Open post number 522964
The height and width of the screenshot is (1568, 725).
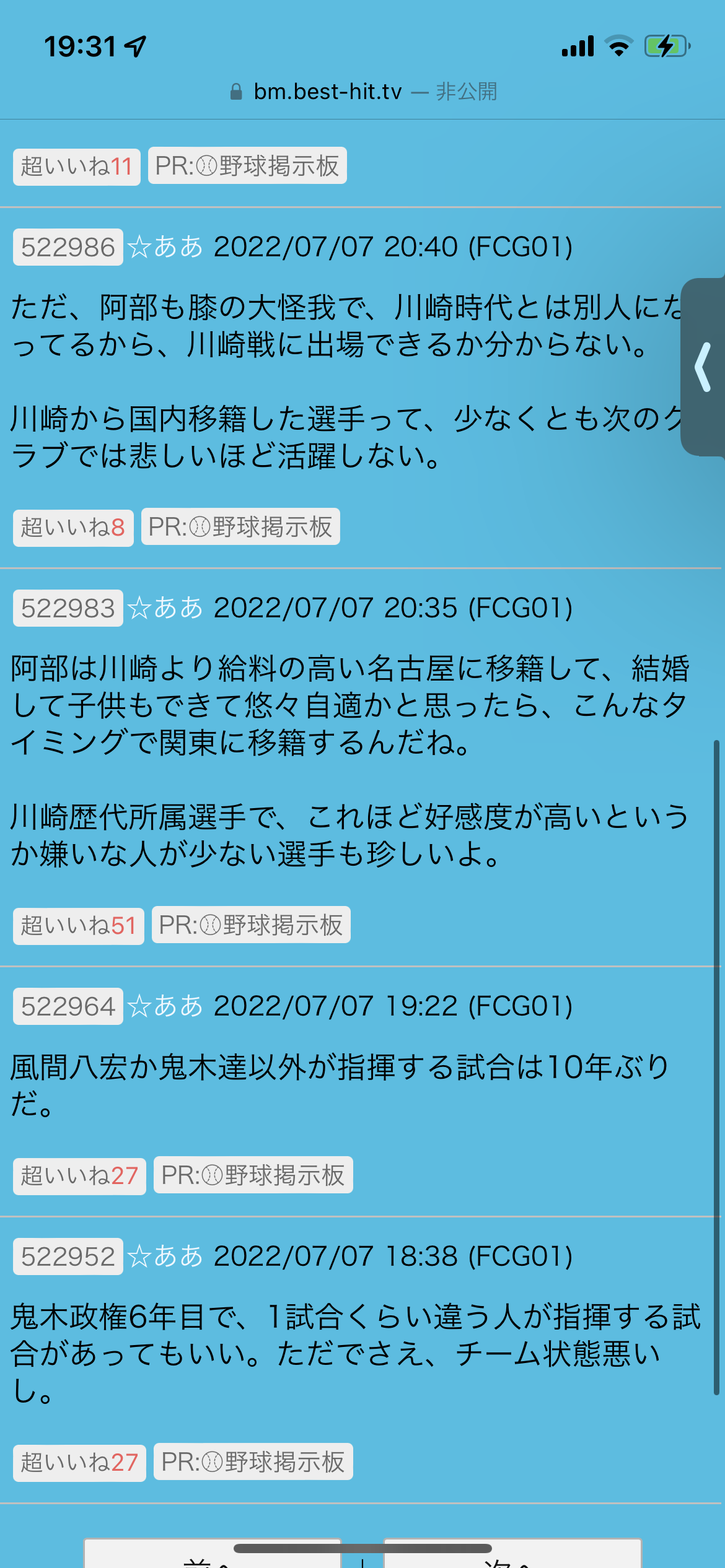[x=68, y=1006]
